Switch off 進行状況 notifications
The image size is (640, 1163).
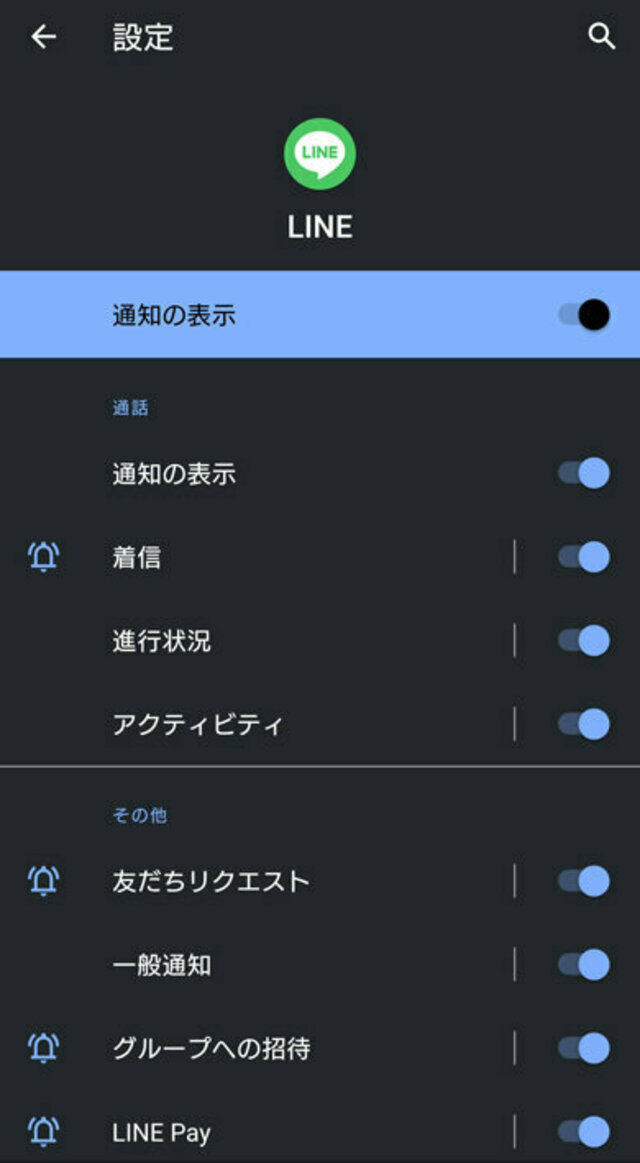[x=584, y=641]
